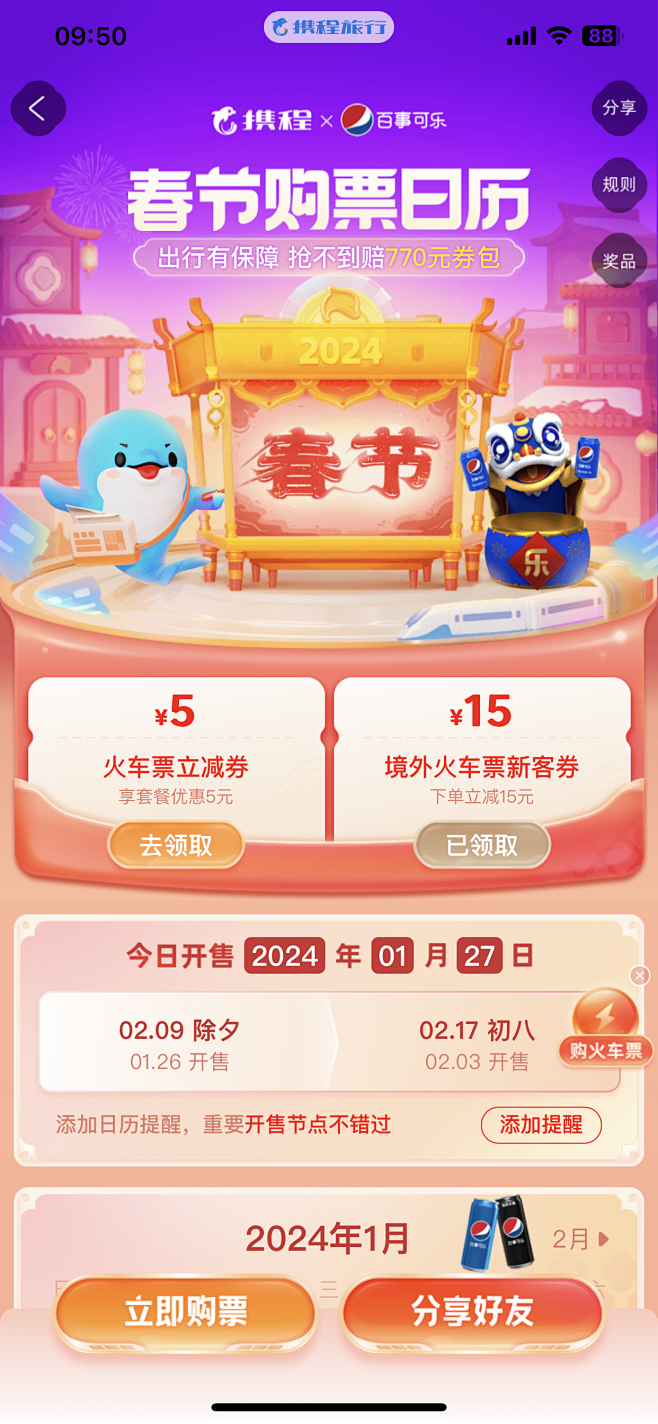This screenshot has width=658, height=1424.
Task: Tap 已领取 on the 境外火车票新客券
Action: point(482,846)
